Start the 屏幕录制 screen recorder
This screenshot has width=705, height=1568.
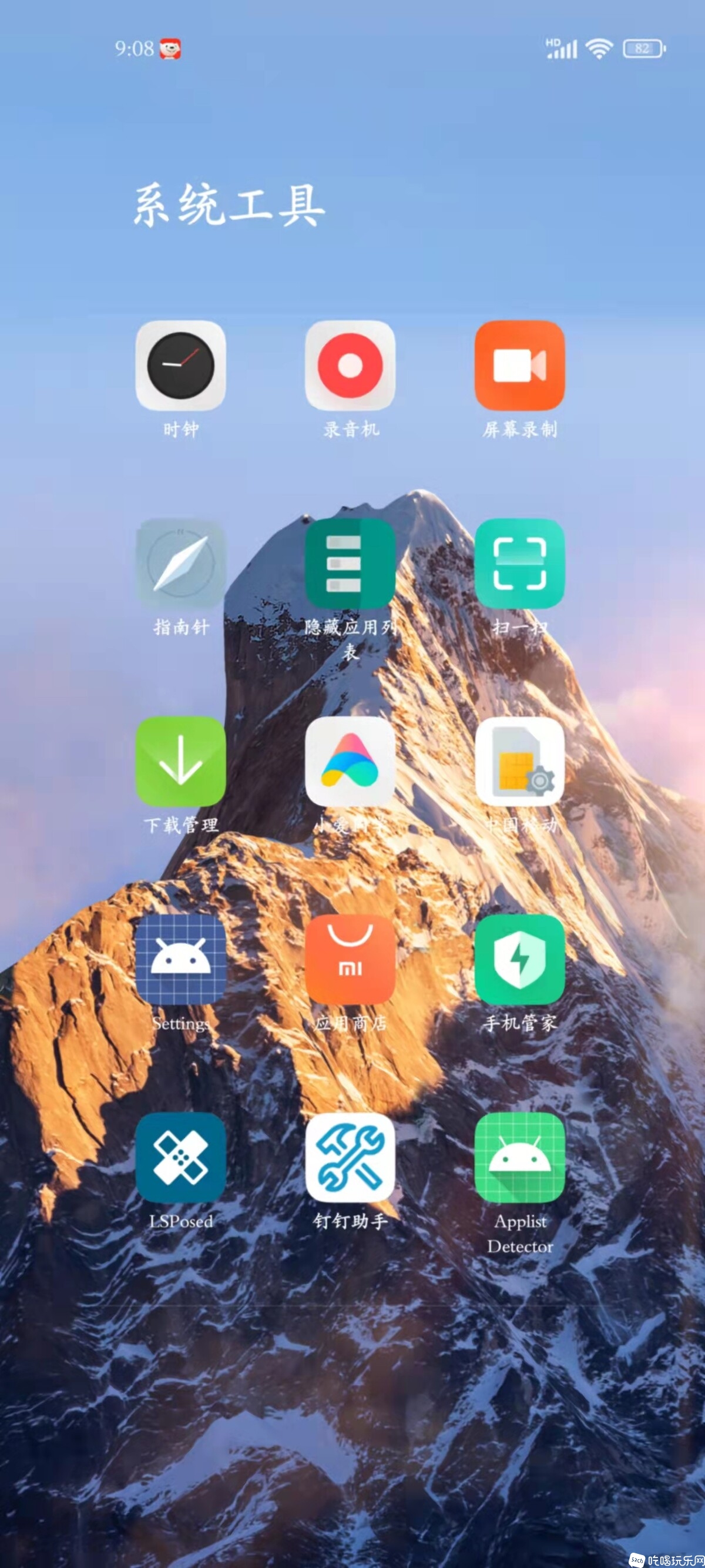(x=519, y=365)
